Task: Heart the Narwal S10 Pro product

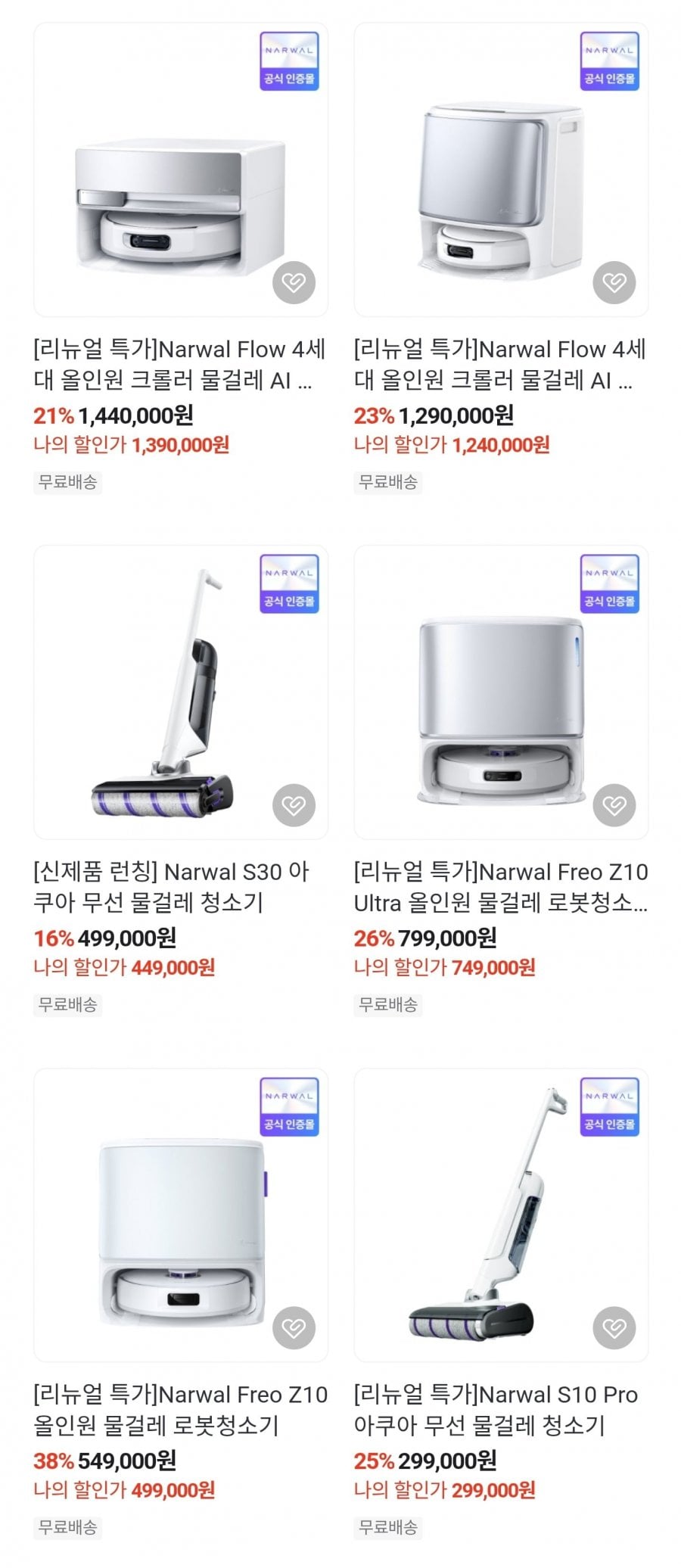Action: pyautogui.click(x=614, y=1327)
